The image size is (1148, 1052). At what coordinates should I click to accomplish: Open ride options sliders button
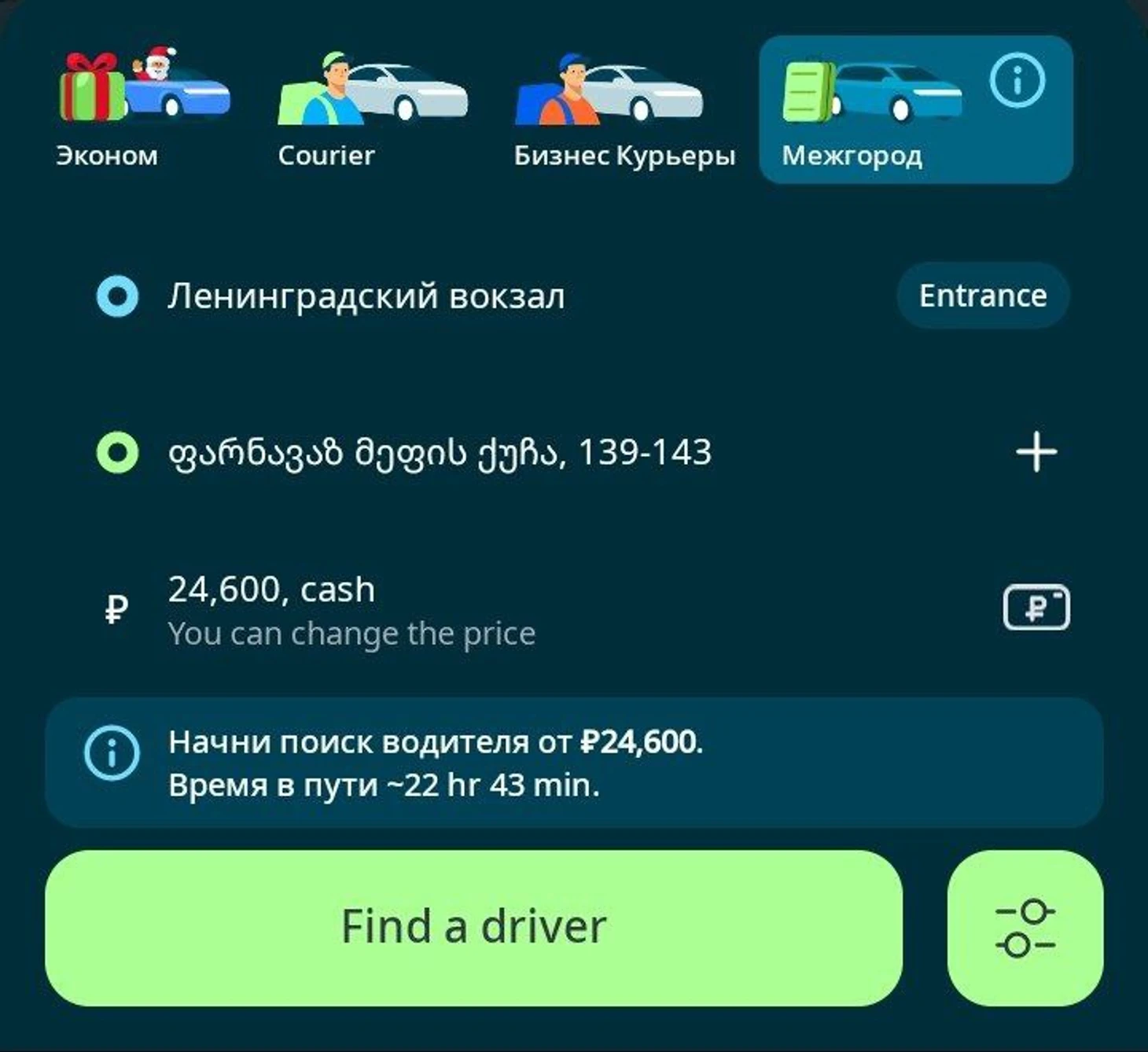point(1025,928)
